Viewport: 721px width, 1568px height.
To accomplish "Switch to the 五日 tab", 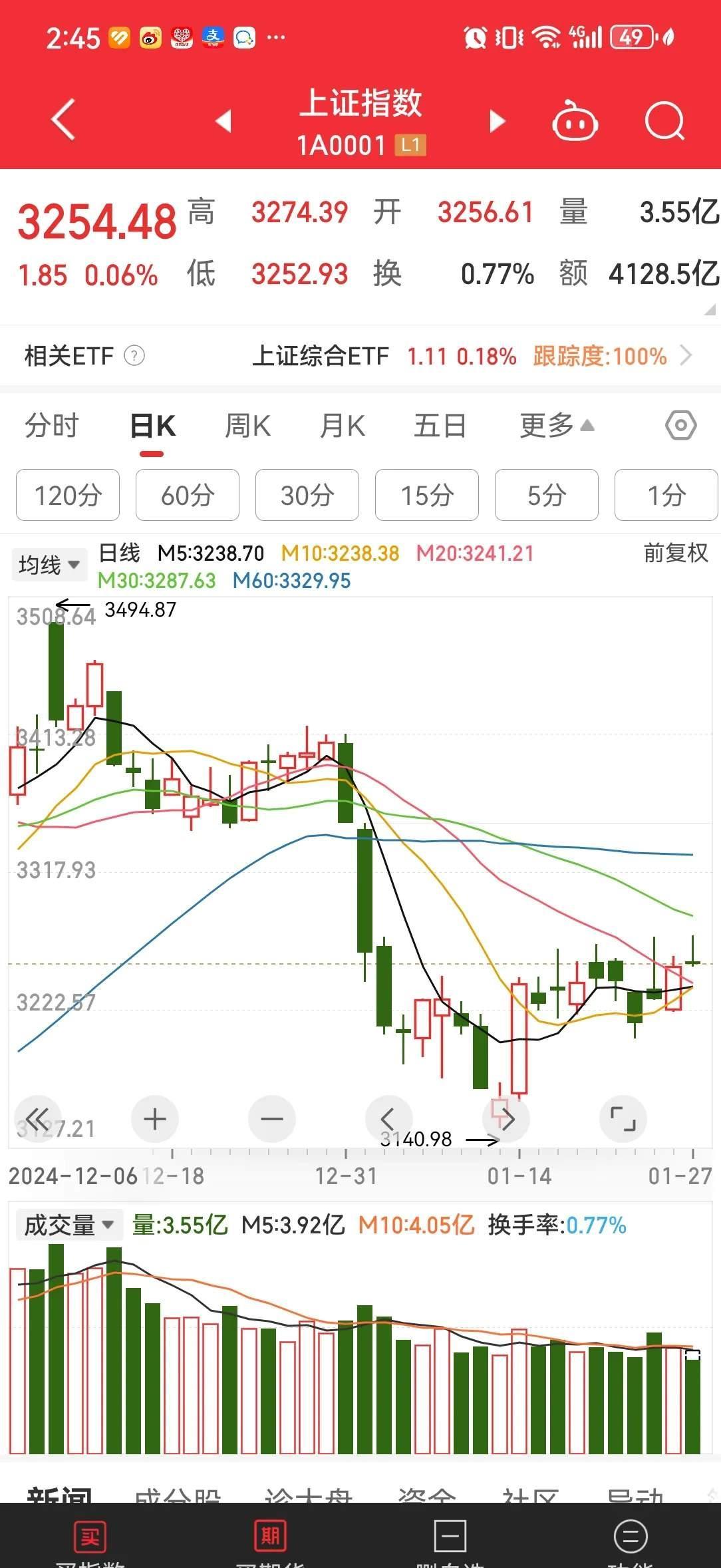I will point(440,426).
